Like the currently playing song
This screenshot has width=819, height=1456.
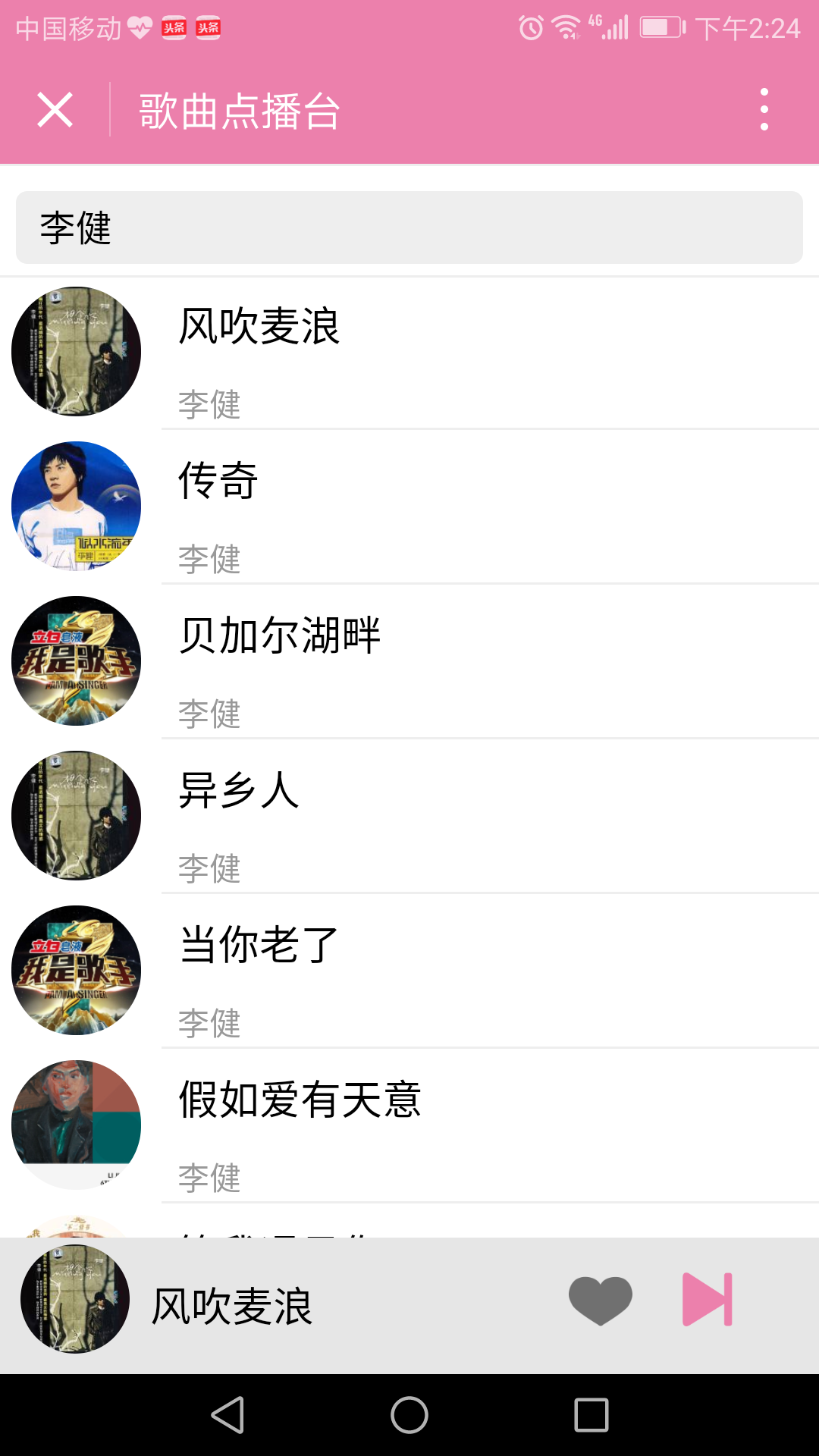tap(600, 1300)
